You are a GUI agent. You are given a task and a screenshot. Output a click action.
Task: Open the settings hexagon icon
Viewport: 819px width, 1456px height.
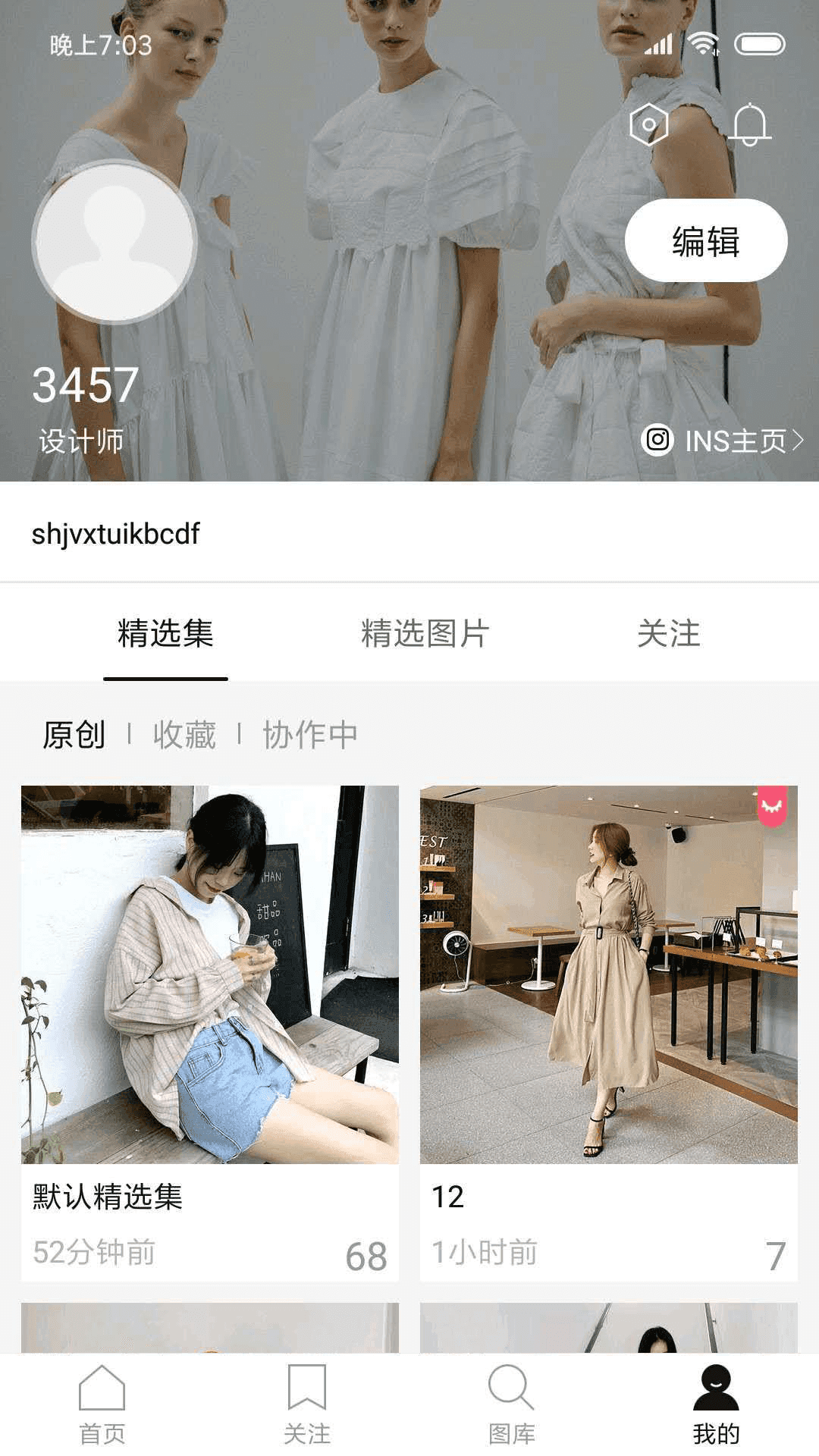[648, 124]
